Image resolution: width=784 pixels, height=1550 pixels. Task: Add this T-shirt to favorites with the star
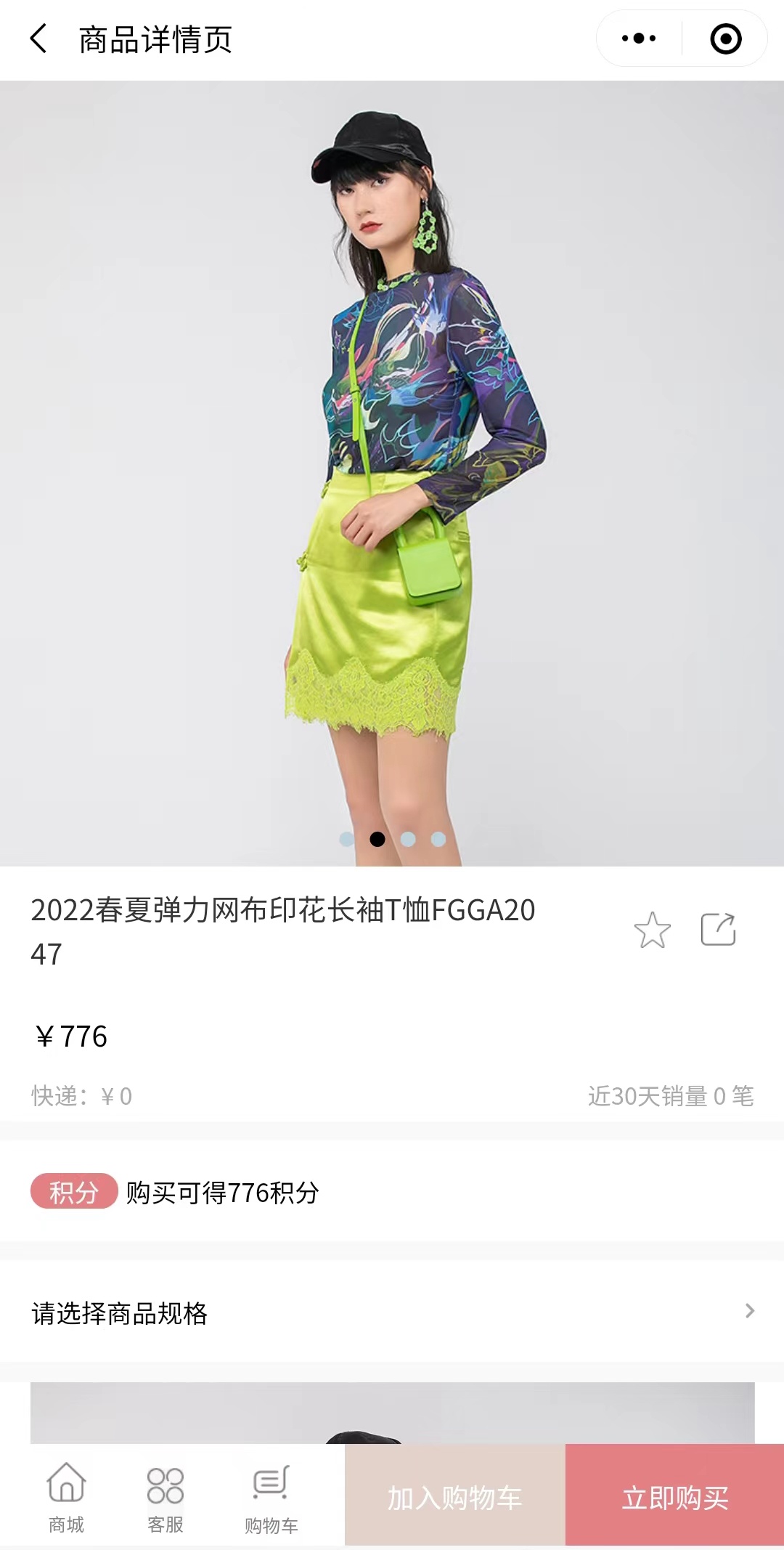(652, 930)
